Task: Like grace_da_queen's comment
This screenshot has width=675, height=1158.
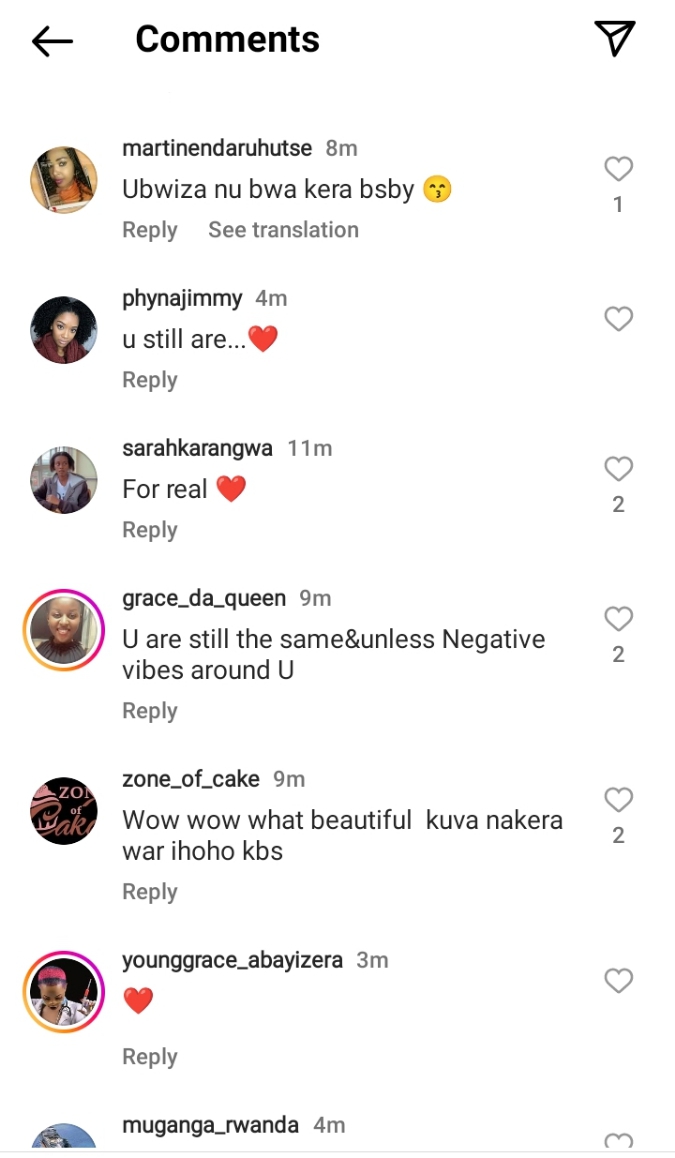Action: (619, 619)
